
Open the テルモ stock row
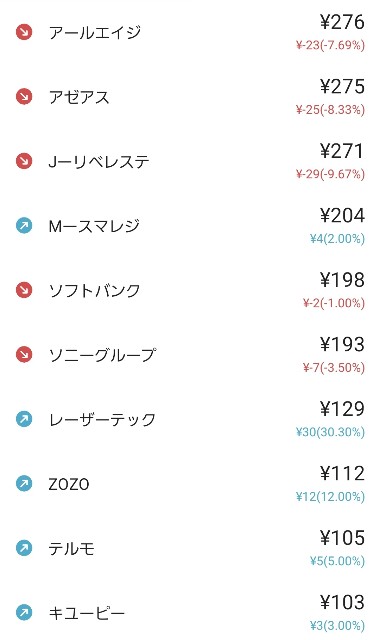tap(190, 548)
